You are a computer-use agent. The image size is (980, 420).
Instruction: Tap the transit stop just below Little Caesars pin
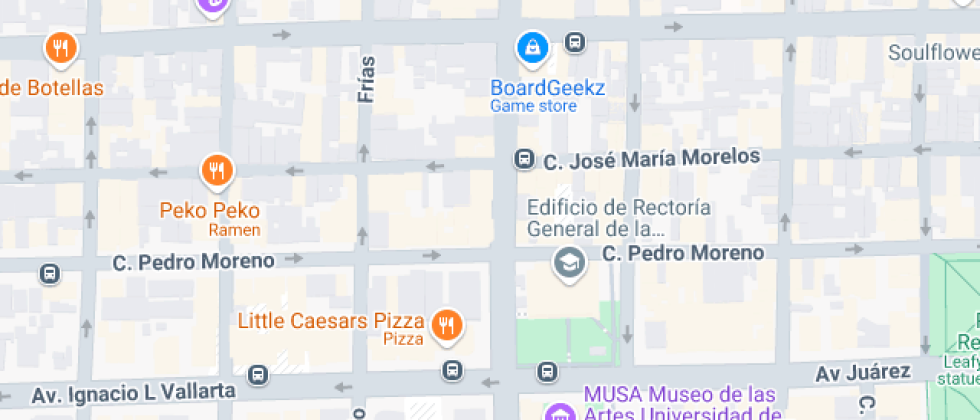pos(453,371)
